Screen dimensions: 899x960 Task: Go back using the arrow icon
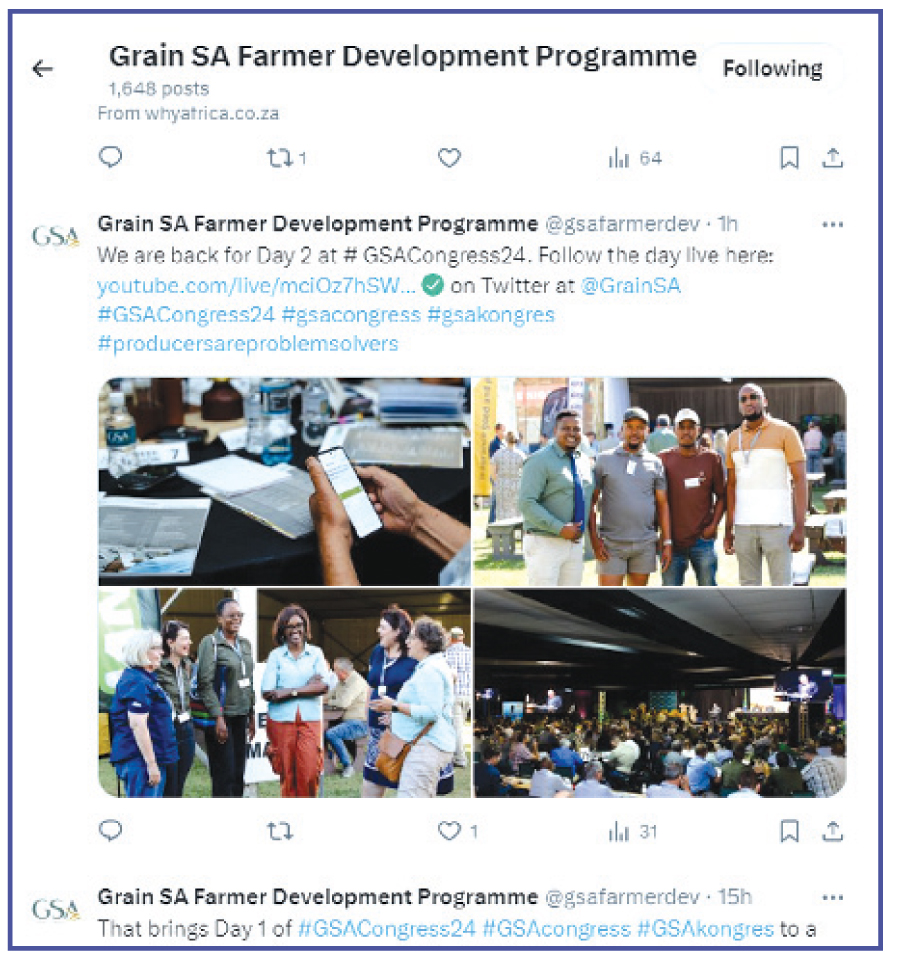click(42, 69)
